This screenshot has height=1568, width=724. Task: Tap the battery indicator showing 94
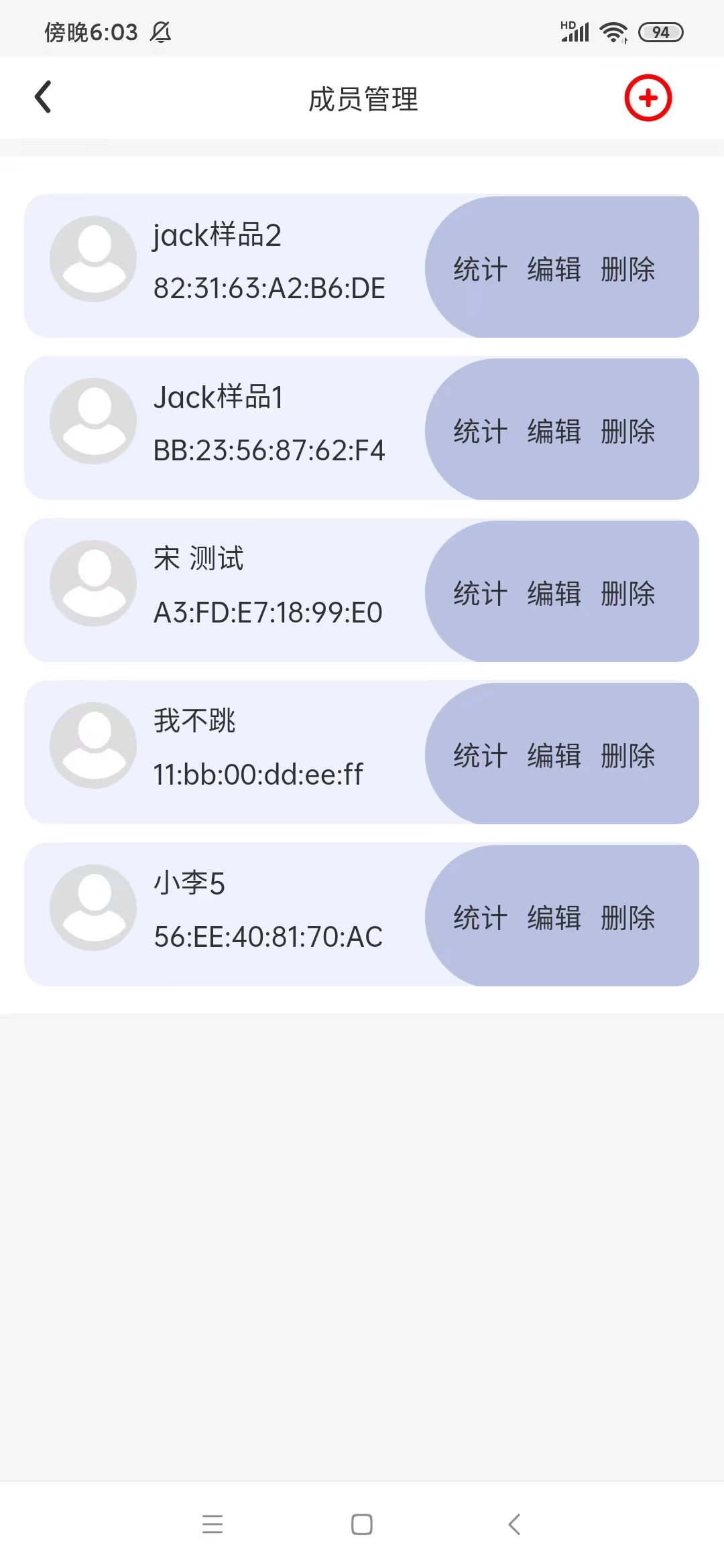[661, 31]
